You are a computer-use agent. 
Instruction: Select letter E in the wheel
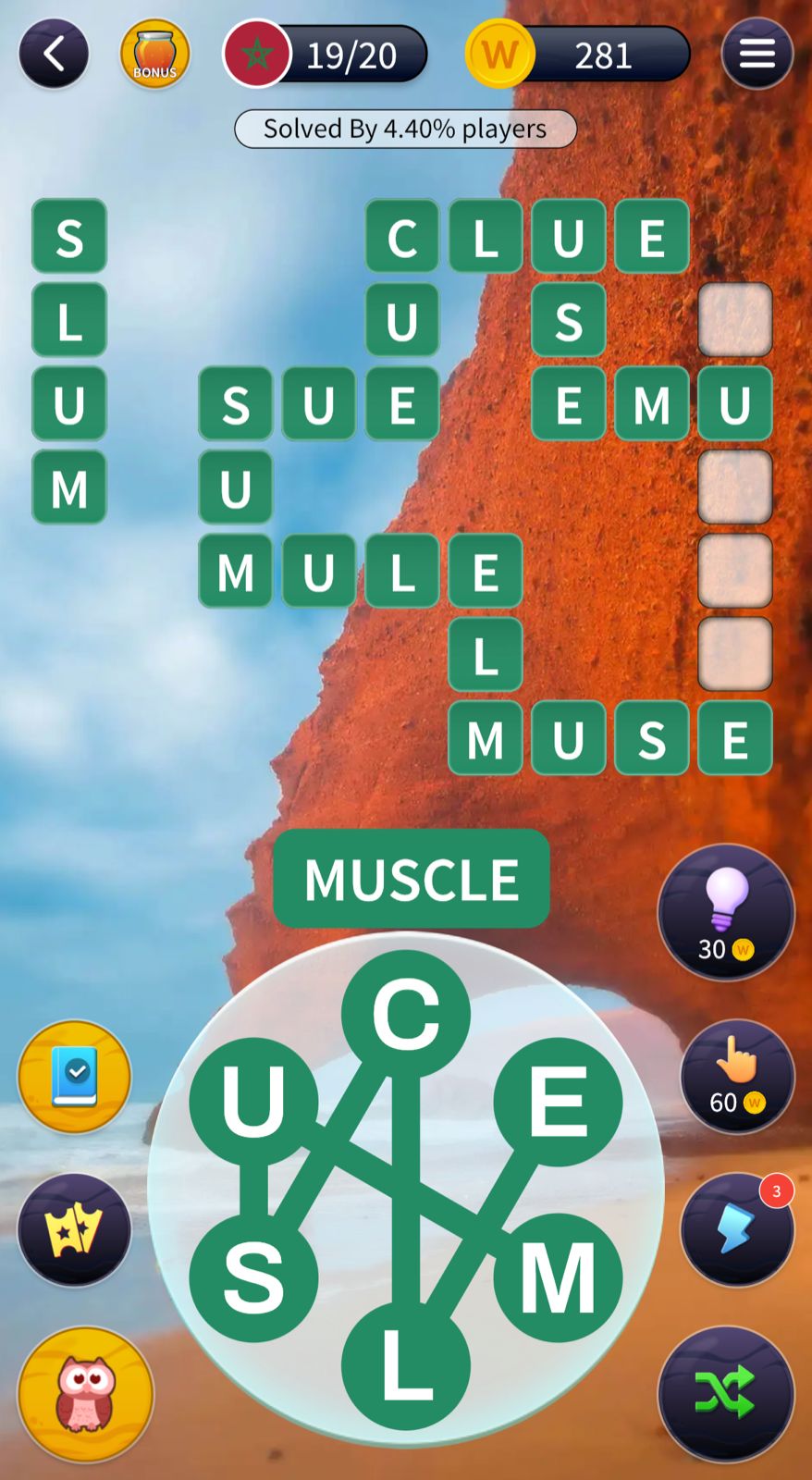coord(558,1101)
